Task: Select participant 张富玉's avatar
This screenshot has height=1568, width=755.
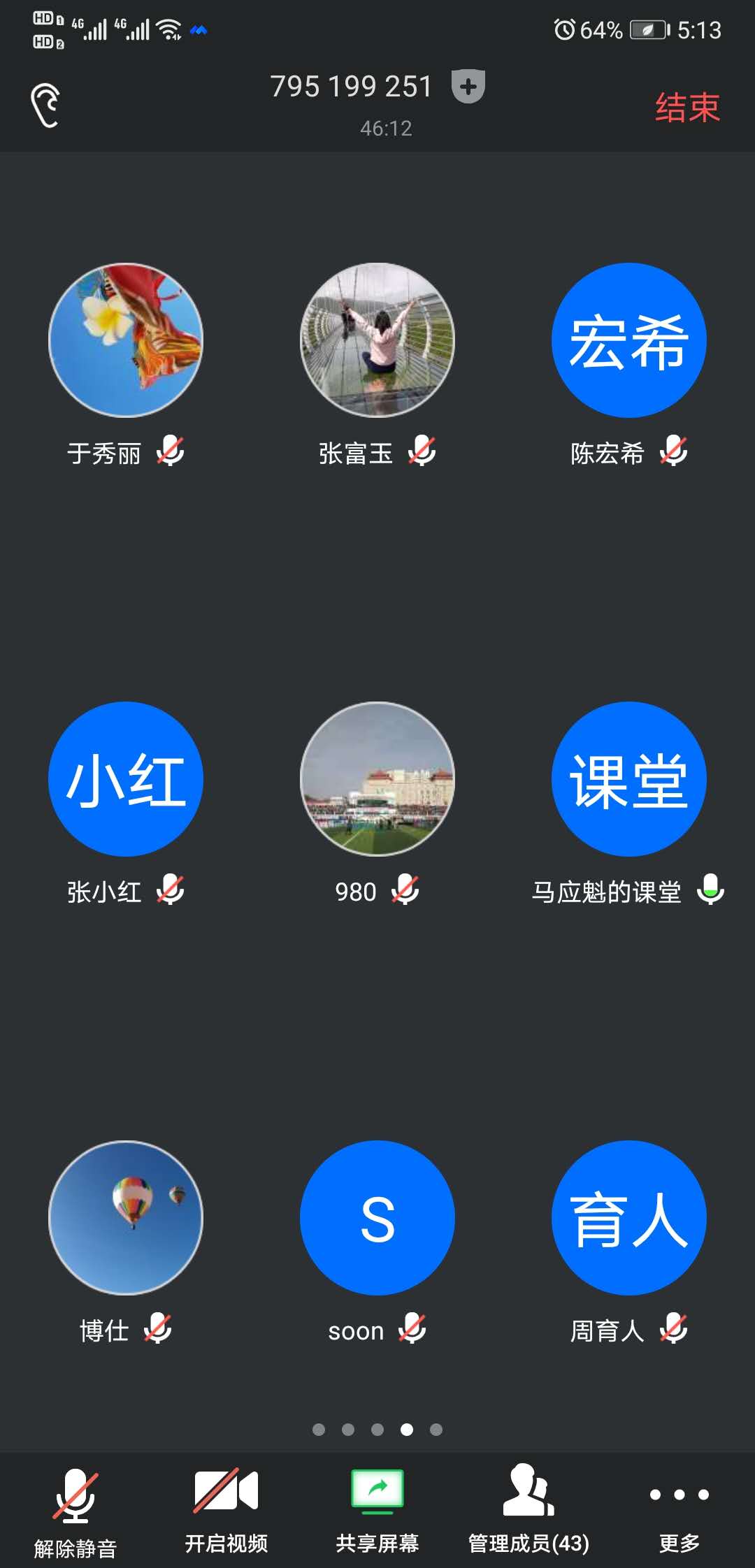Action: coord(377,340)
